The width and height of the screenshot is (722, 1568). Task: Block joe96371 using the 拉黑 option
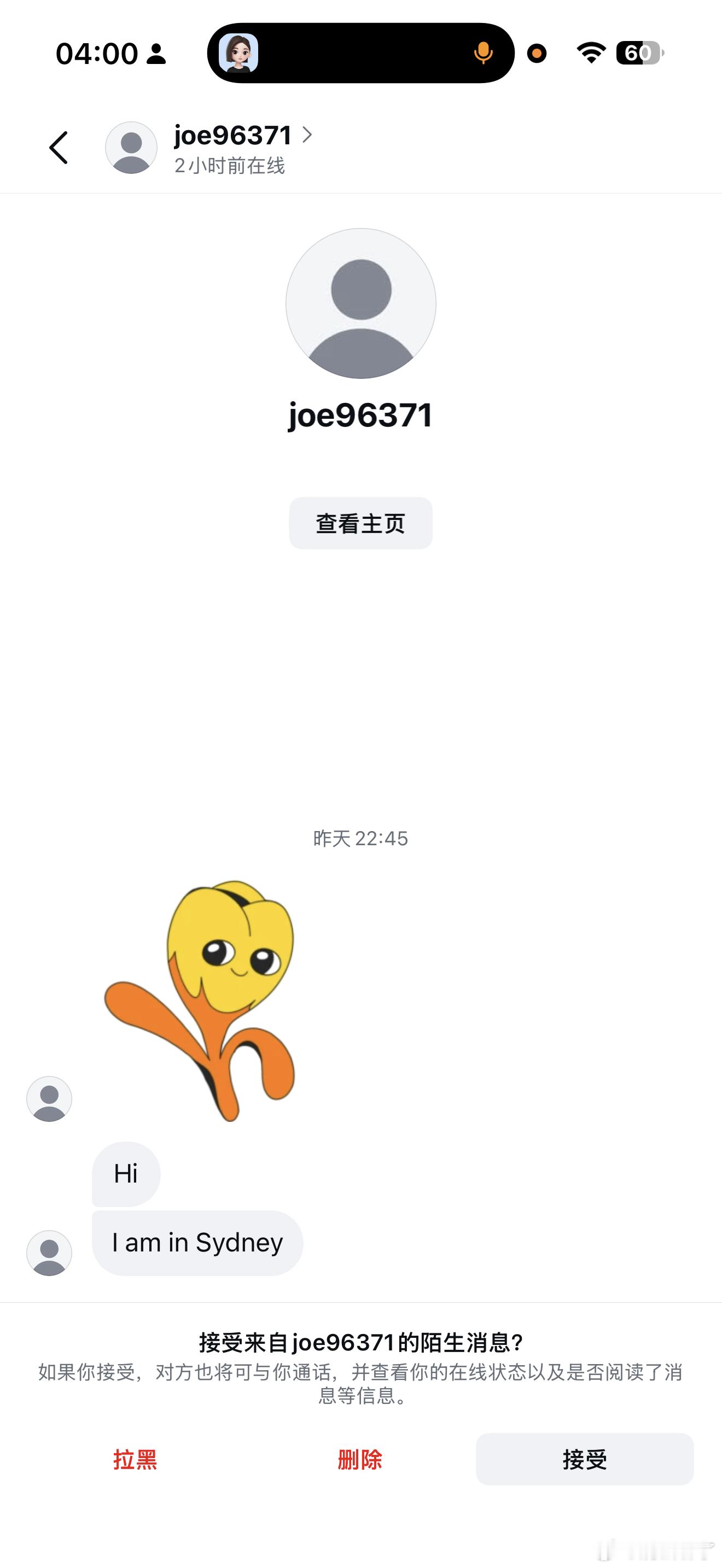[135, 1459]
